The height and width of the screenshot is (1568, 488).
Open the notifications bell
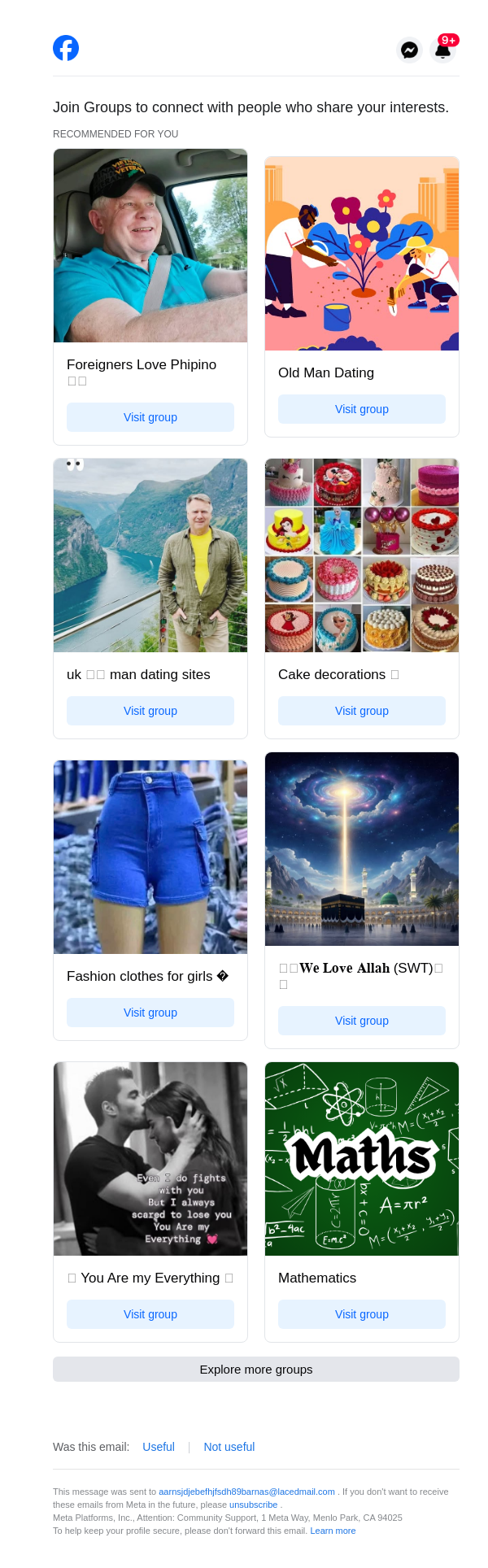[x=443, y=50]
